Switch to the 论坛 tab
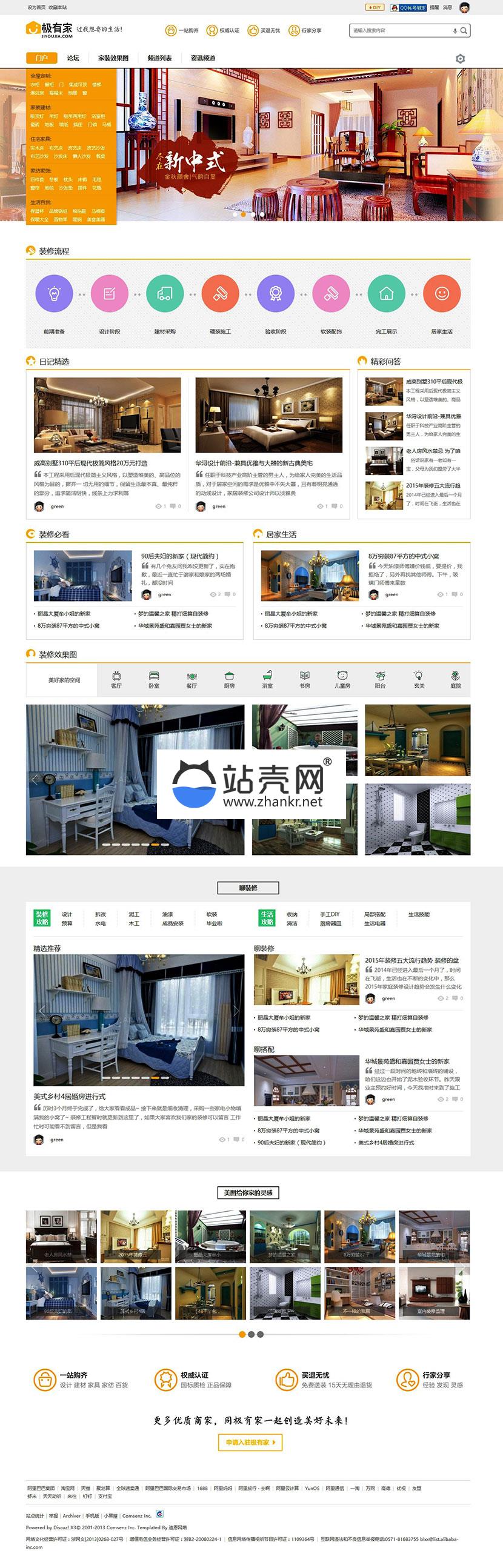The image size is (503, 1568). click(73, 58)
